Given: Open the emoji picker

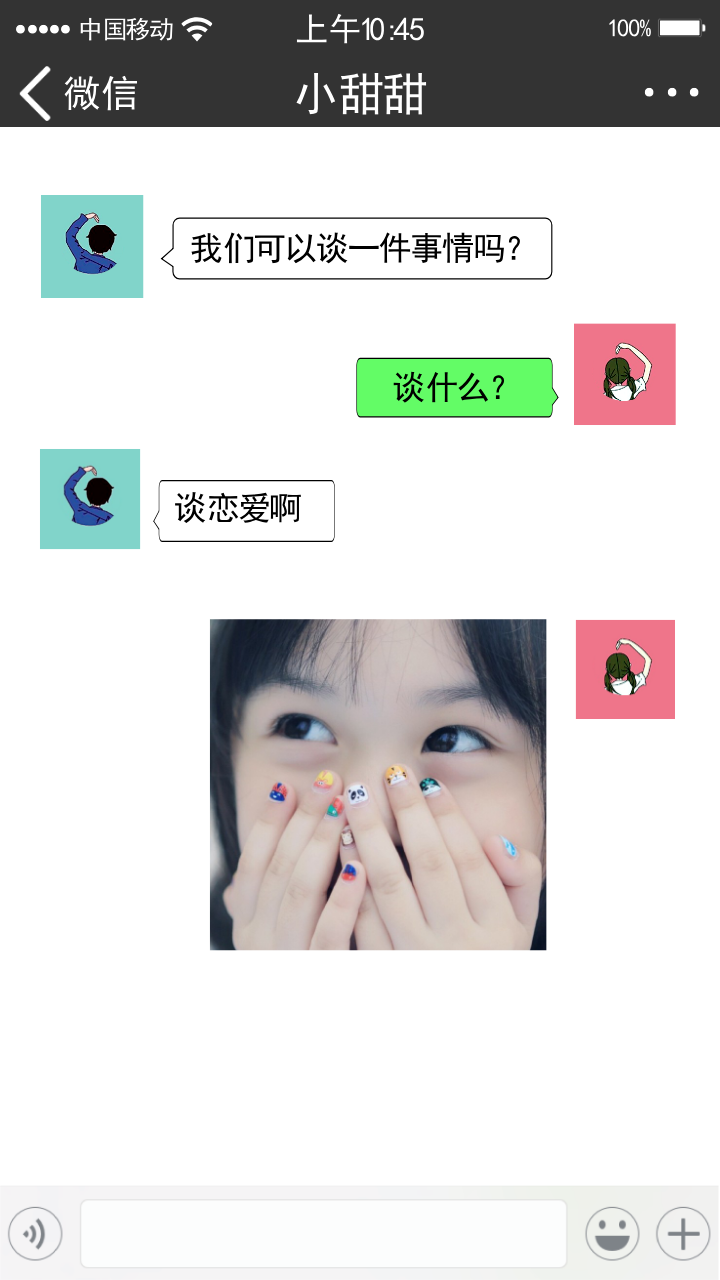Looking at the screenshot, I should coord(612,1234).
